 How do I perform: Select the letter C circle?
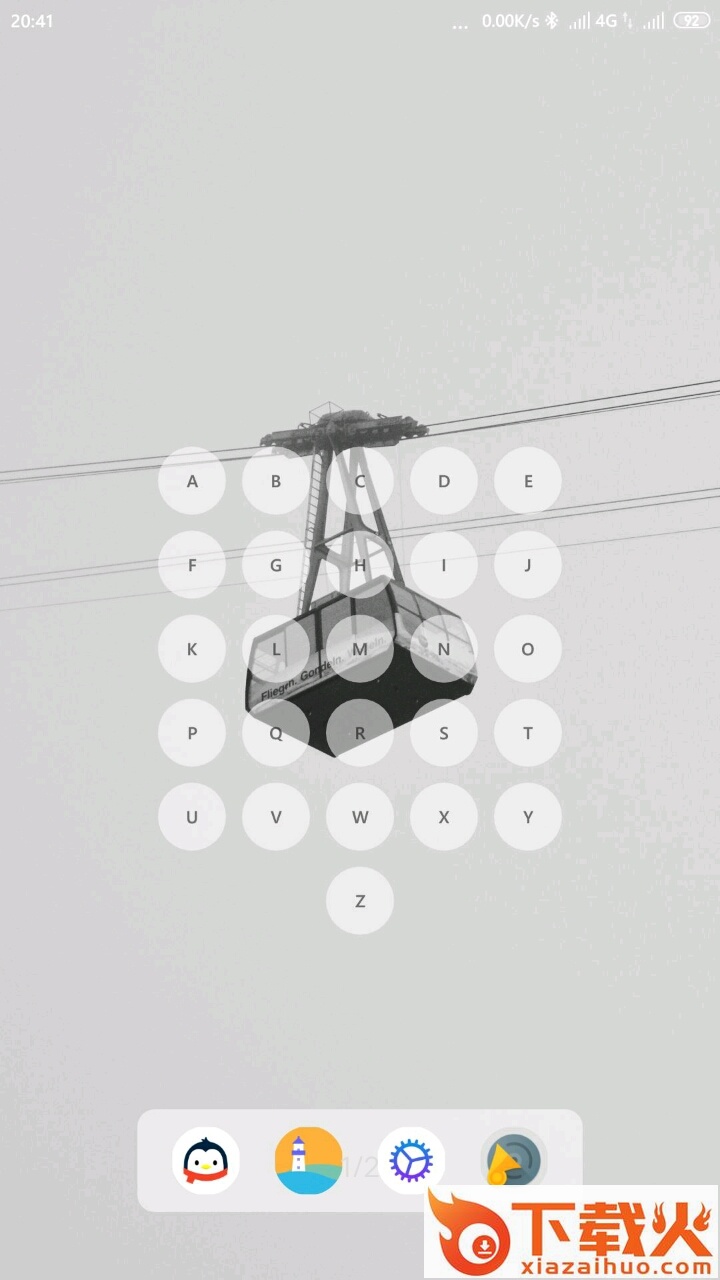coord(360,481)
